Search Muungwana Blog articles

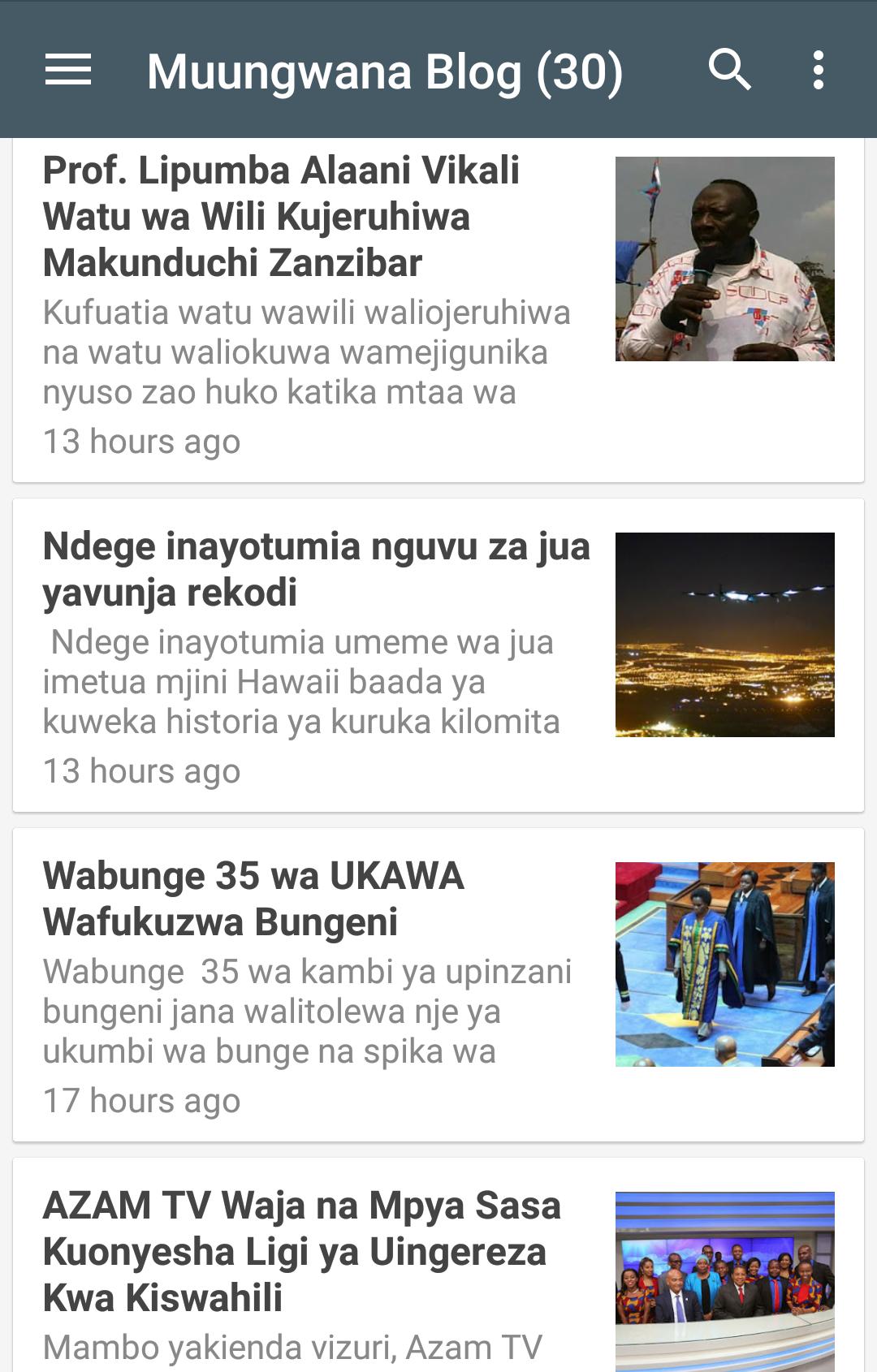729,70
